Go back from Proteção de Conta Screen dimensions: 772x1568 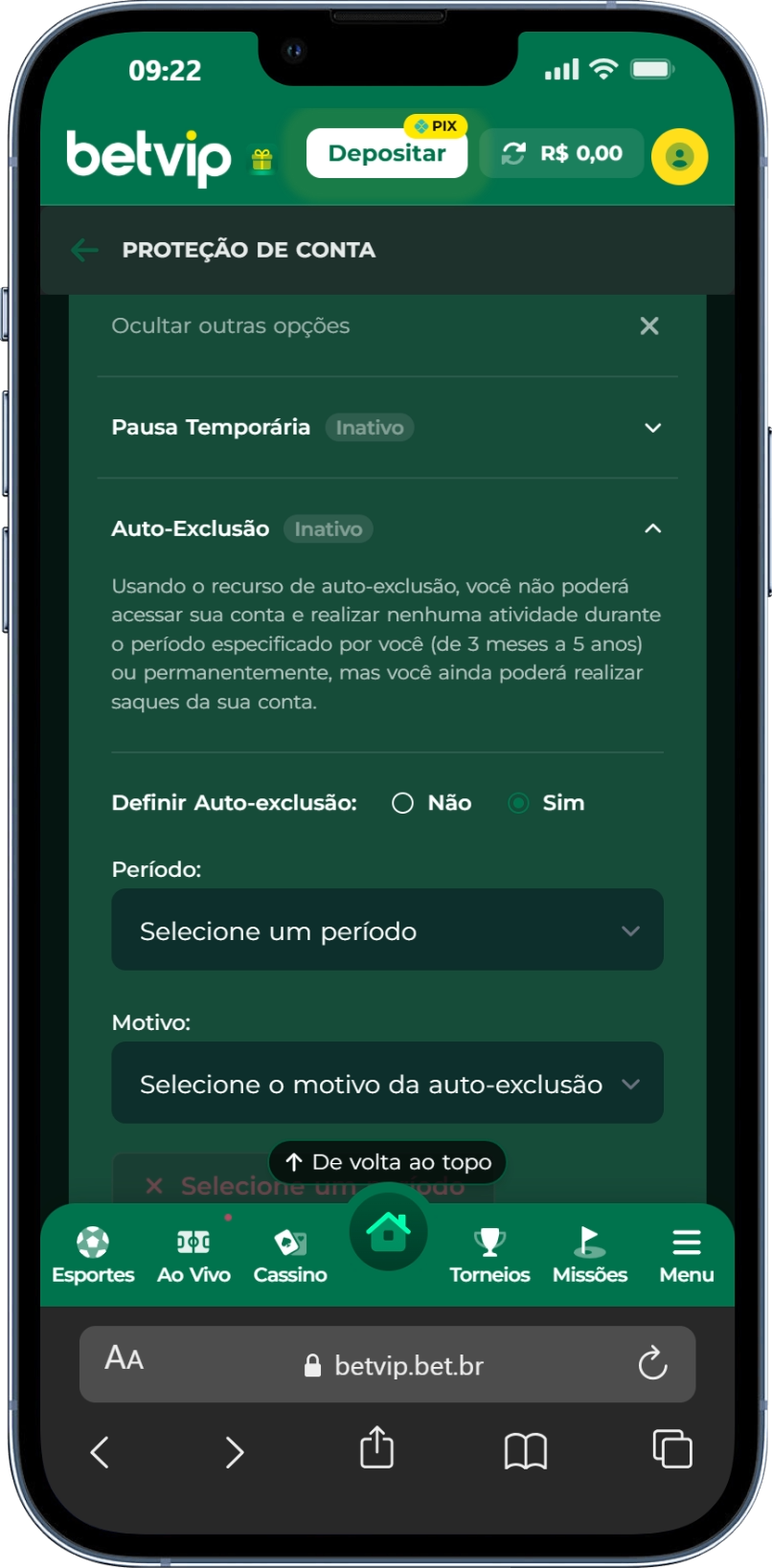click(85, 251)
